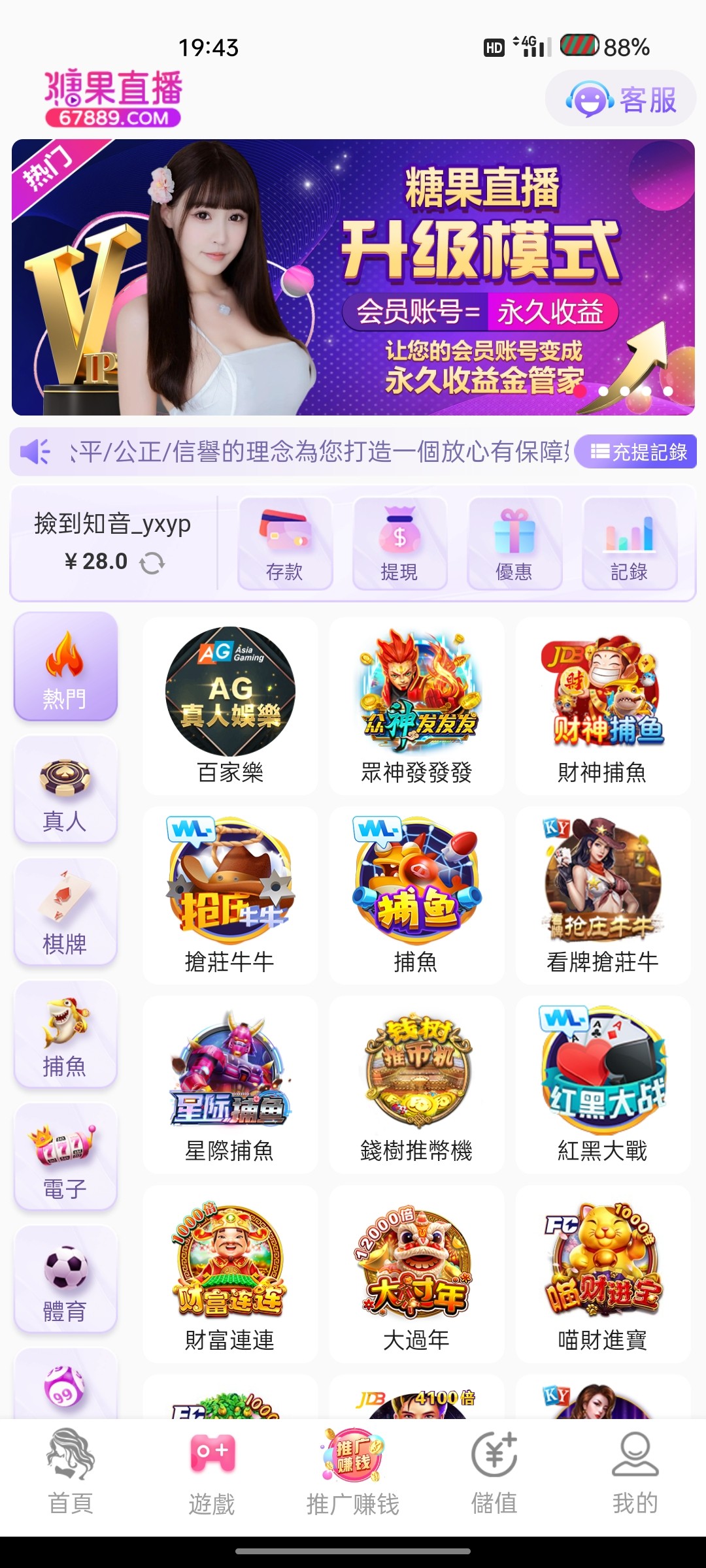The width and height of the screenshot is (706, 1568).
Task: Open the 記錄 history button
Action: pyautogui.click(x=629, y=544)
